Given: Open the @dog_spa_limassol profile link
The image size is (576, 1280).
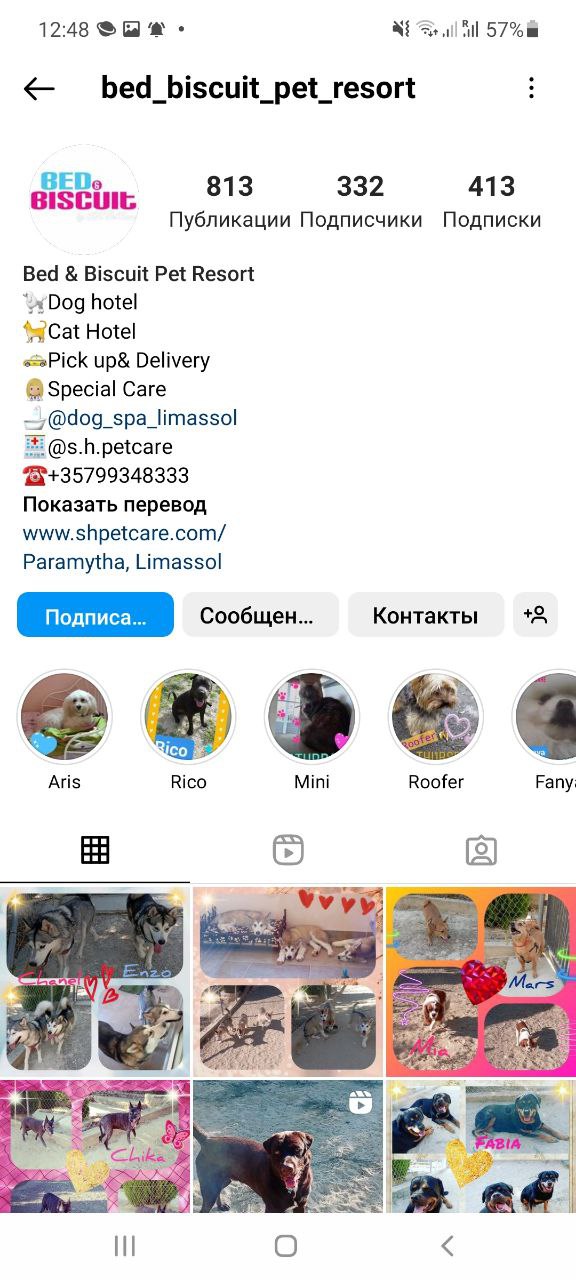Looking at the screenshot, I should coord(142,418).
